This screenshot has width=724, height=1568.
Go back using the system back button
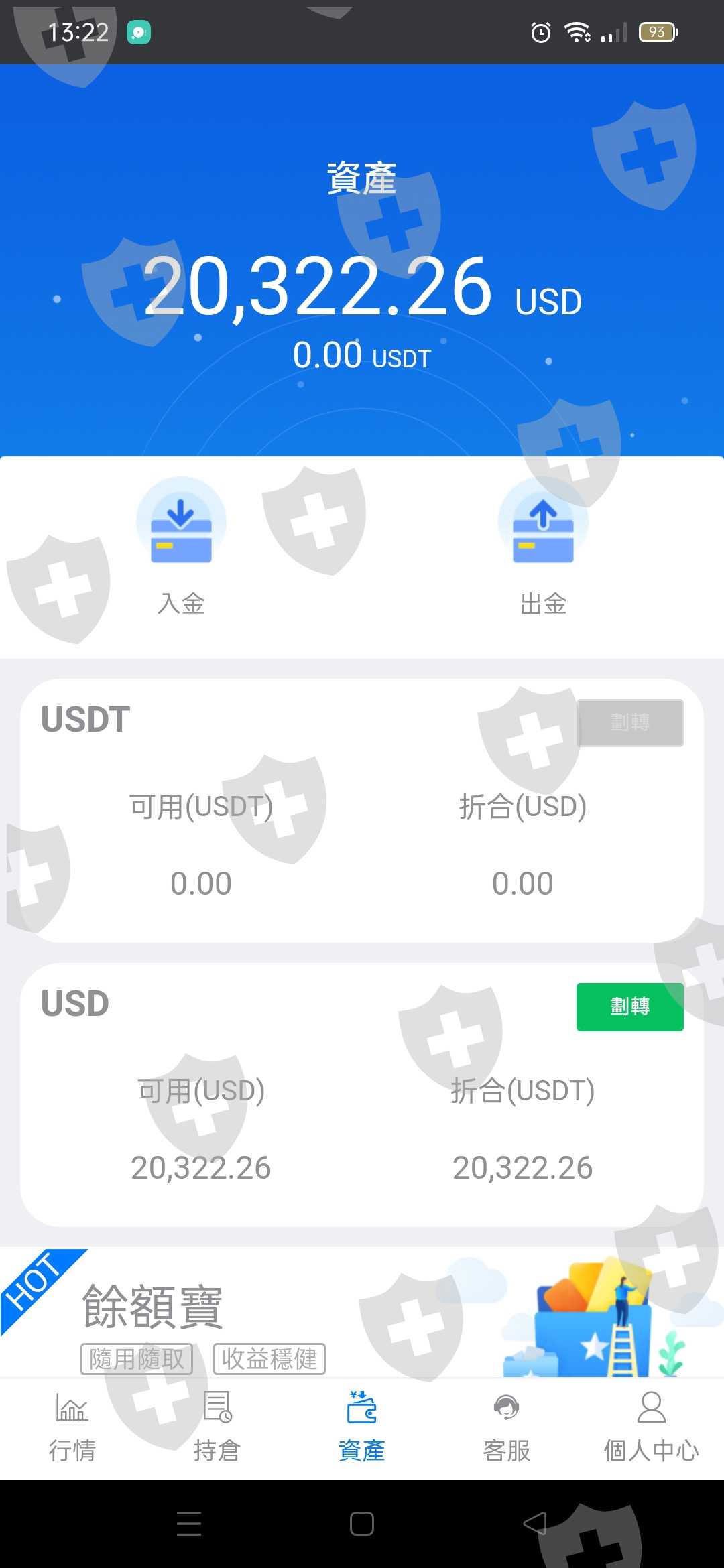[535, 1524]
